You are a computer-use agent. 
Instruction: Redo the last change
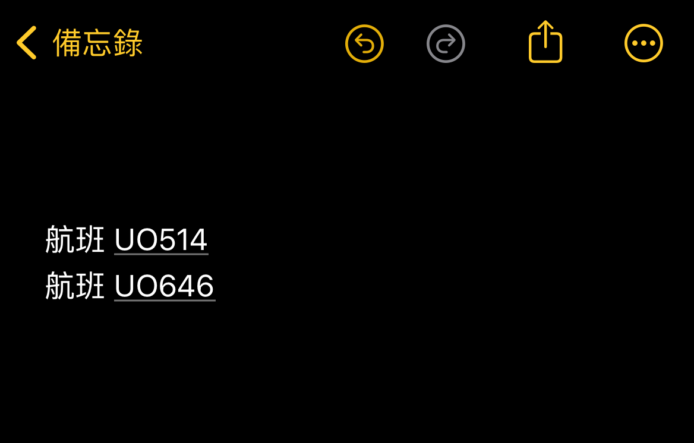click(446, 43)
